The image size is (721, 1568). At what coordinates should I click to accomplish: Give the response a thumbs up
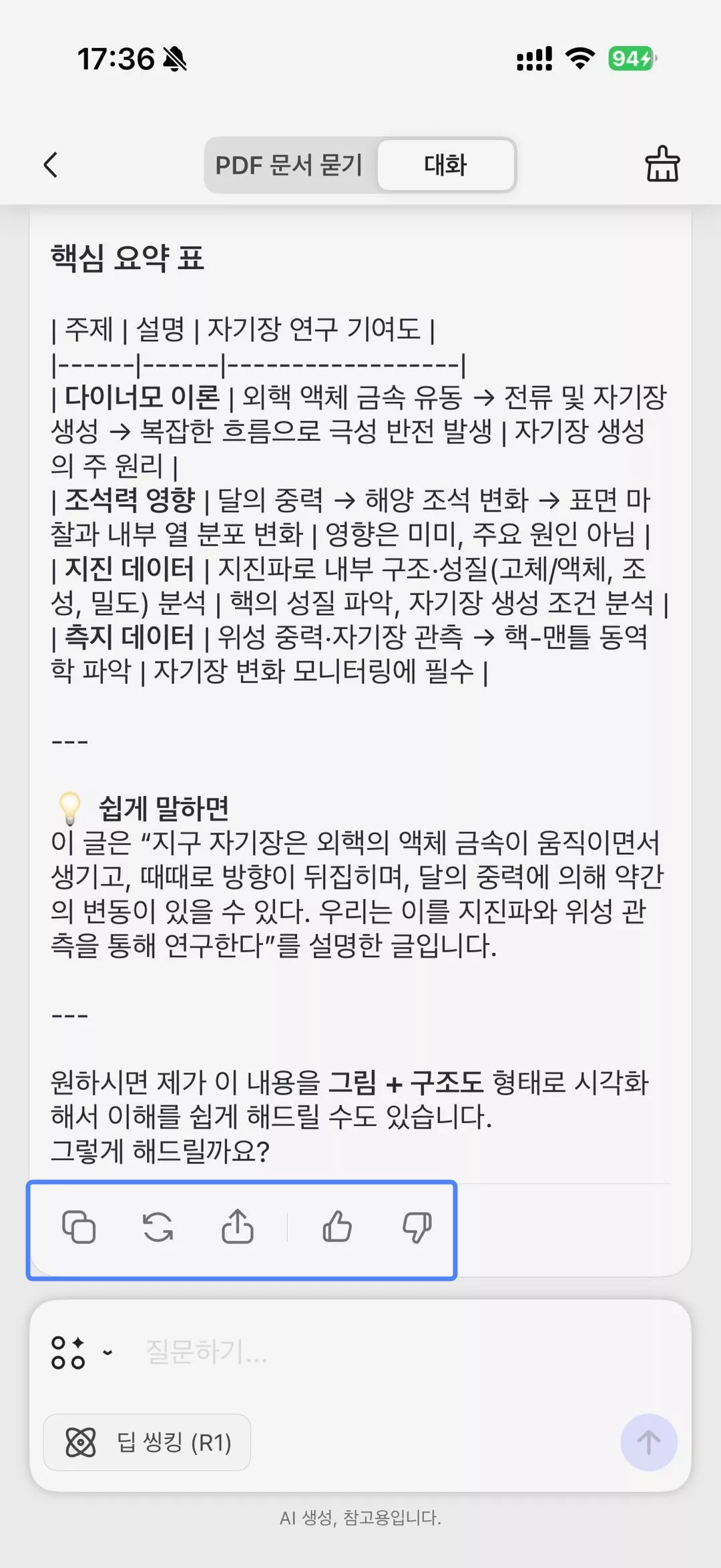337,1232
